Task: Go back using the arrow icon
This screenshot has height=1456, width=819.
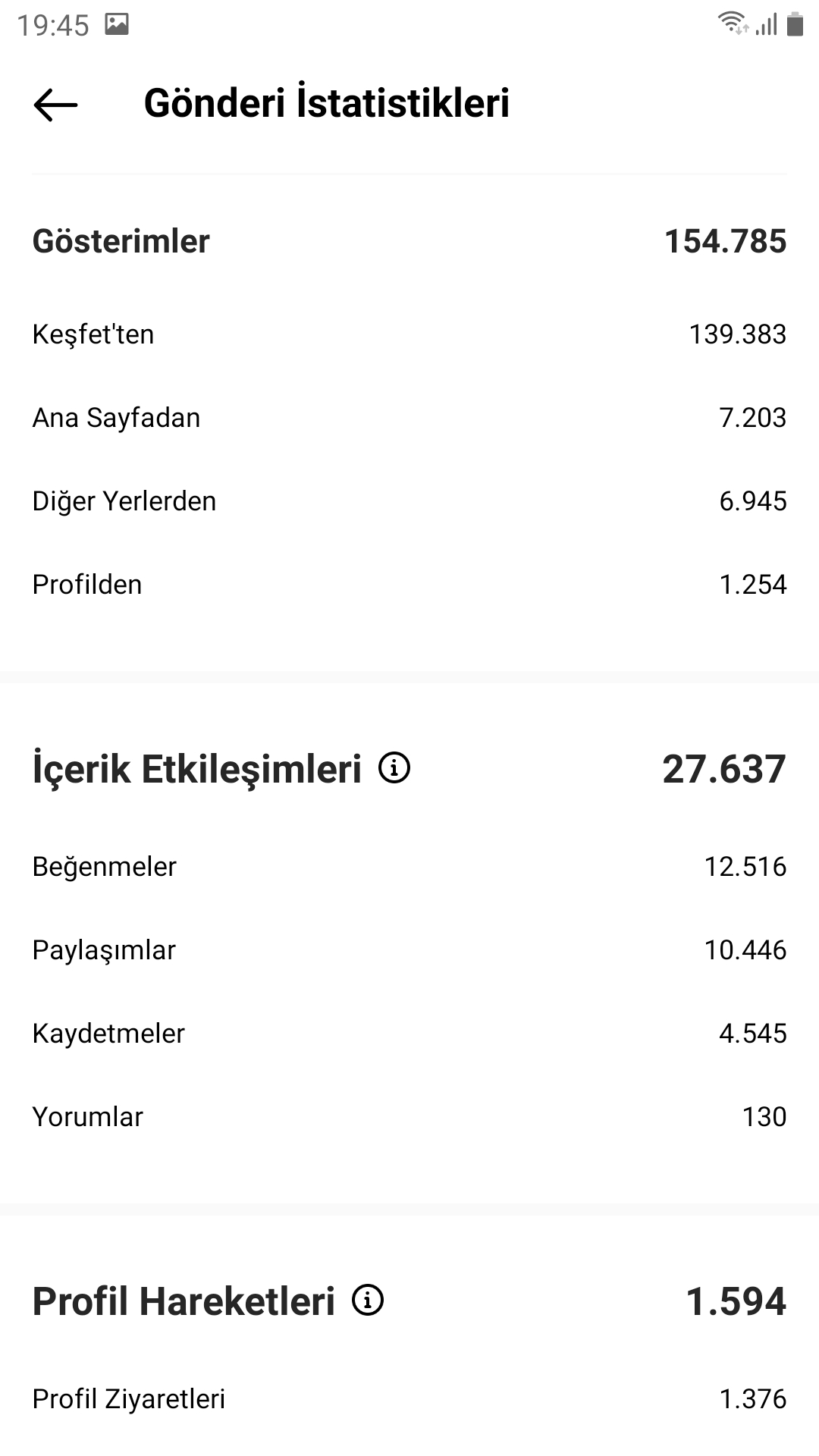Action: pos(55,105)
